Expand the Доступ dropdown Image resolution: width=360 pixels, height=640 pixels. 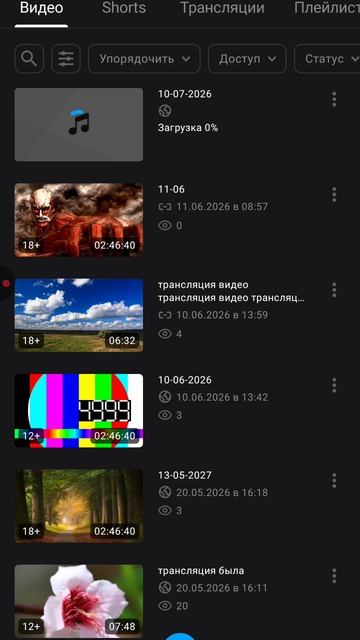(247, 59)
